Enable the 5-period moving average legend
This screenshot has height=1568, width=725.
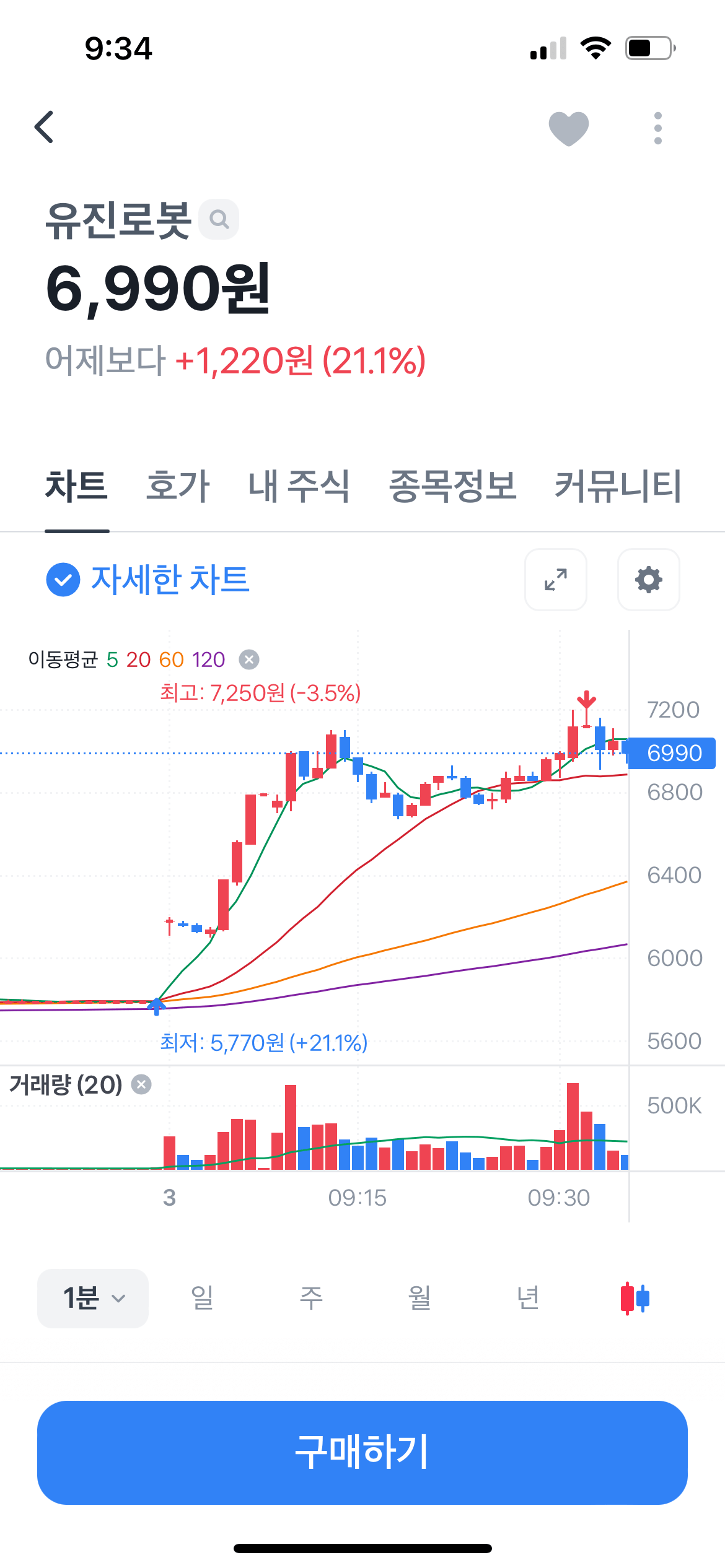(113, 660)
